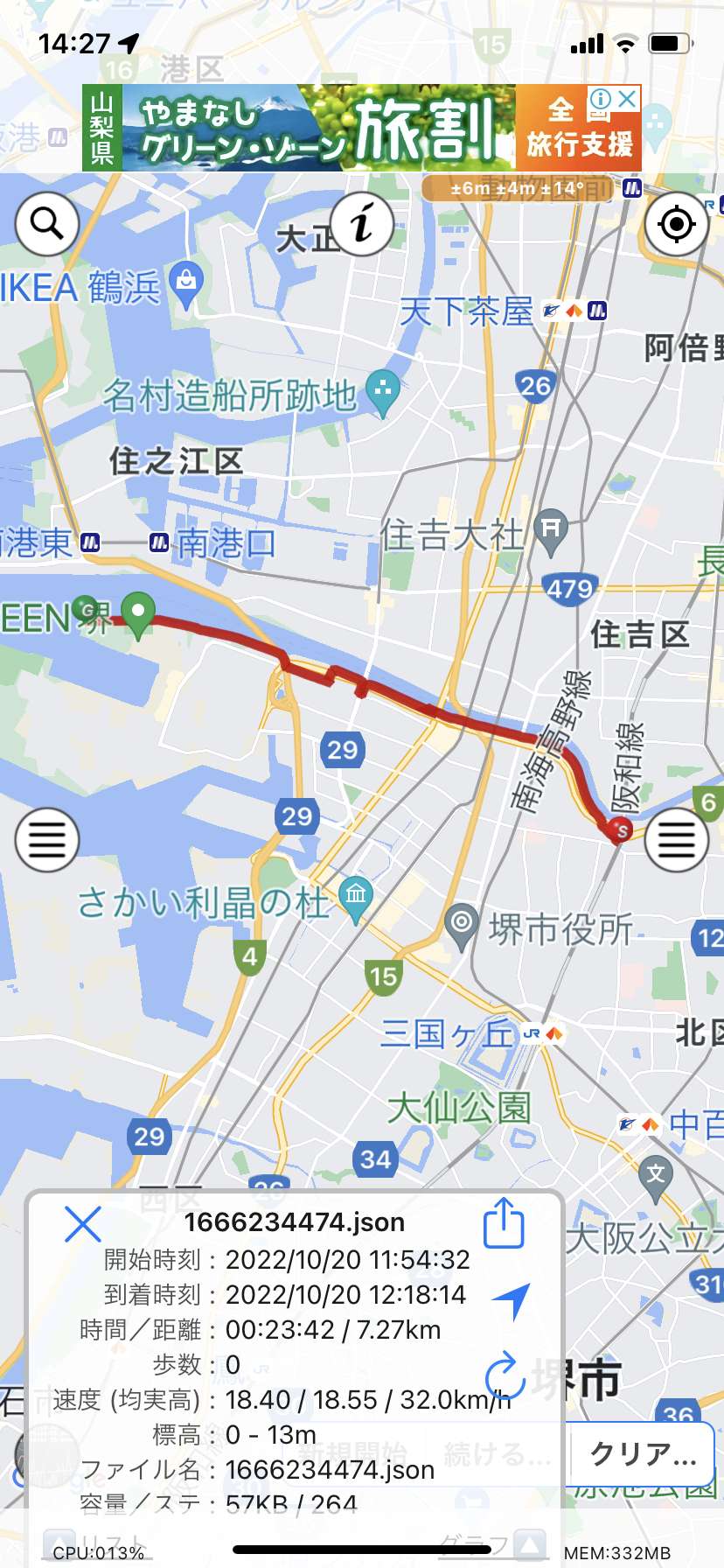Screen dimensions: 724x1568
Task: Open the left hamburger menu
Action: click(x=47, y=840)
